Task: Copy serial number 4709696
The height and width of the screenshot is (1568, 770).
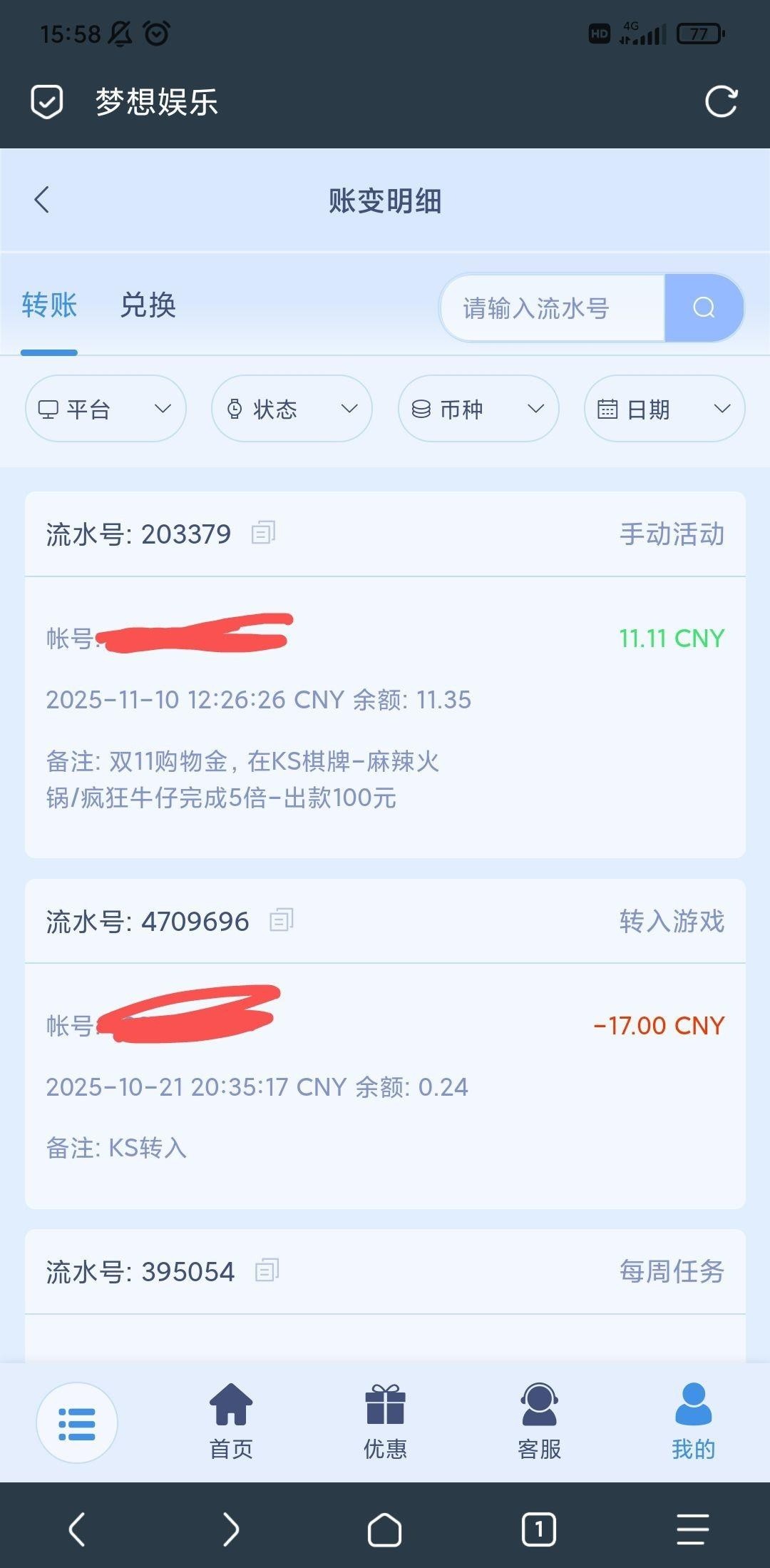Action: tap(282, 920)
